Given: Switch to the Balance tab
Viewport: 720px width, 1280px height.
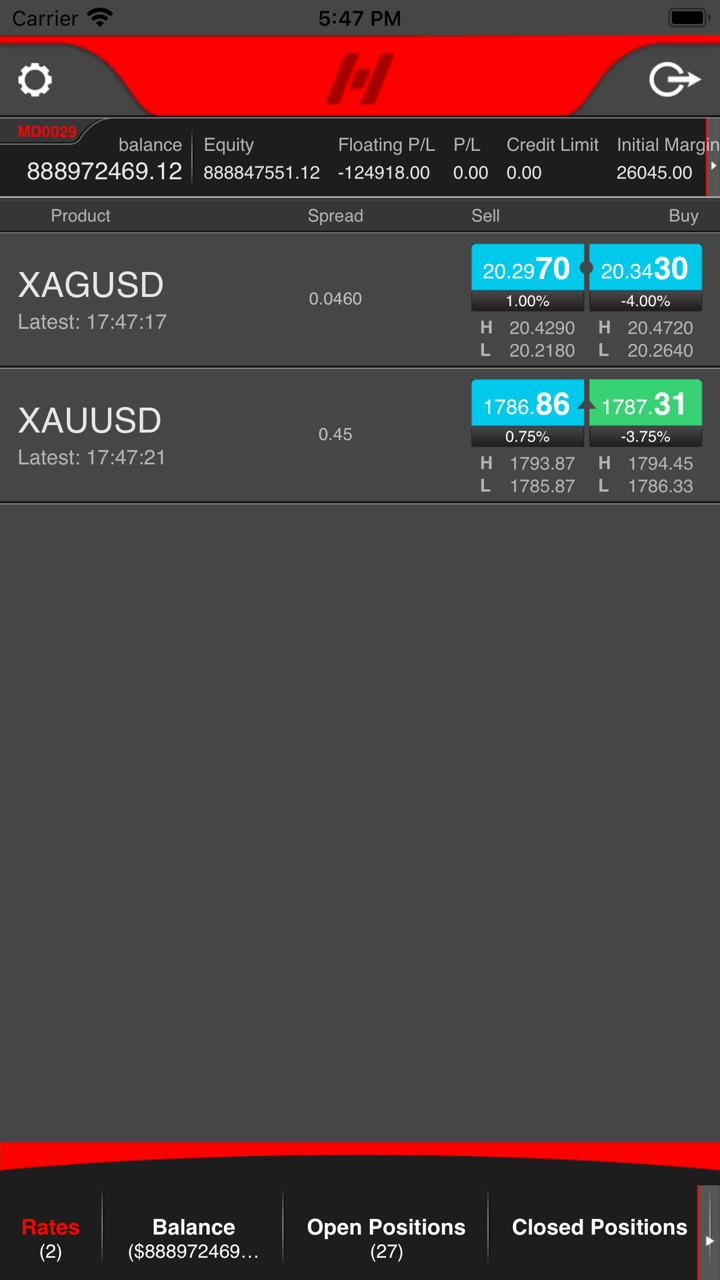Looking at the screenshot, I should click(193, 1237).
